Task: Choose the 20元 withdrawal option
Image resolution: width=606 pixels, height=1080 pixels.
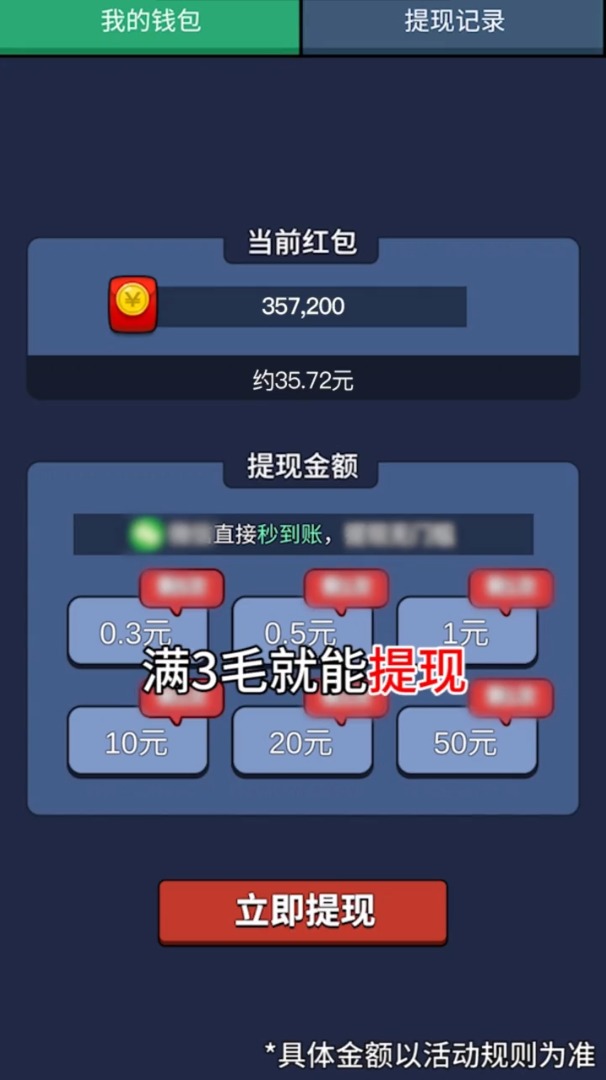Action: pos(302,742)
